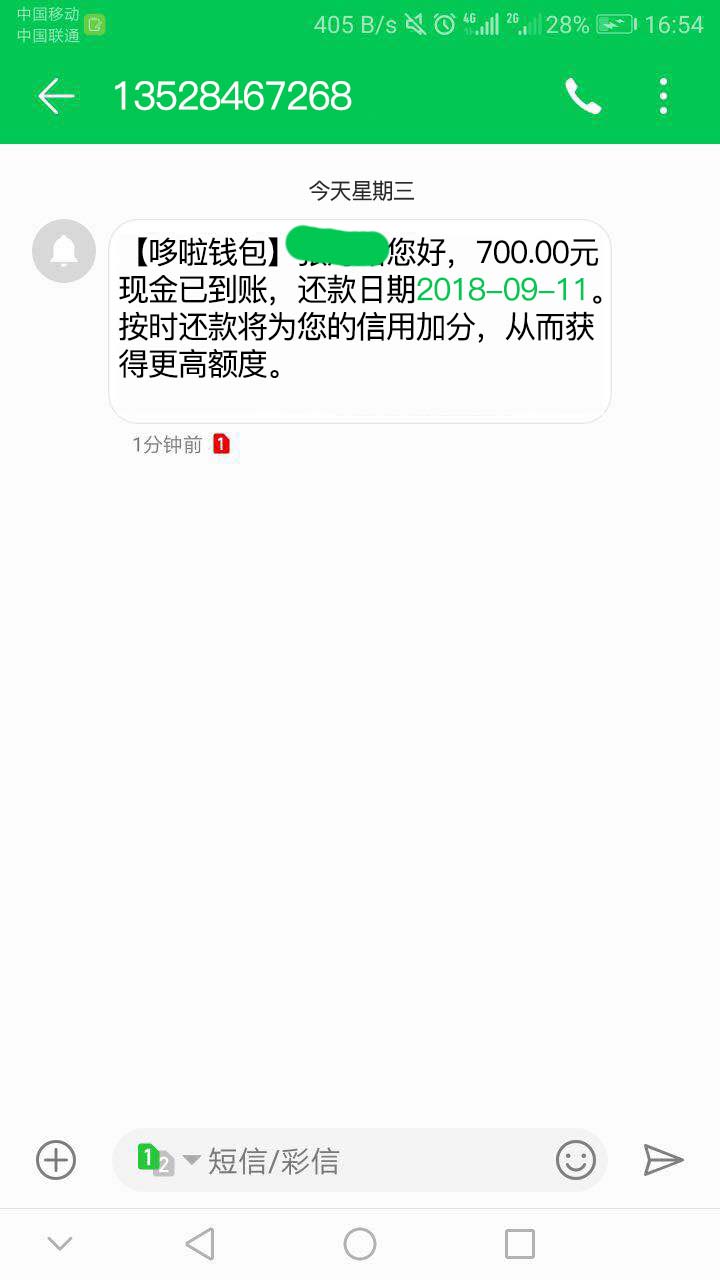Screen dimensions: 720x1280
Task: Call 13528467268 with the phone icon
Action: tap(583, 96)
